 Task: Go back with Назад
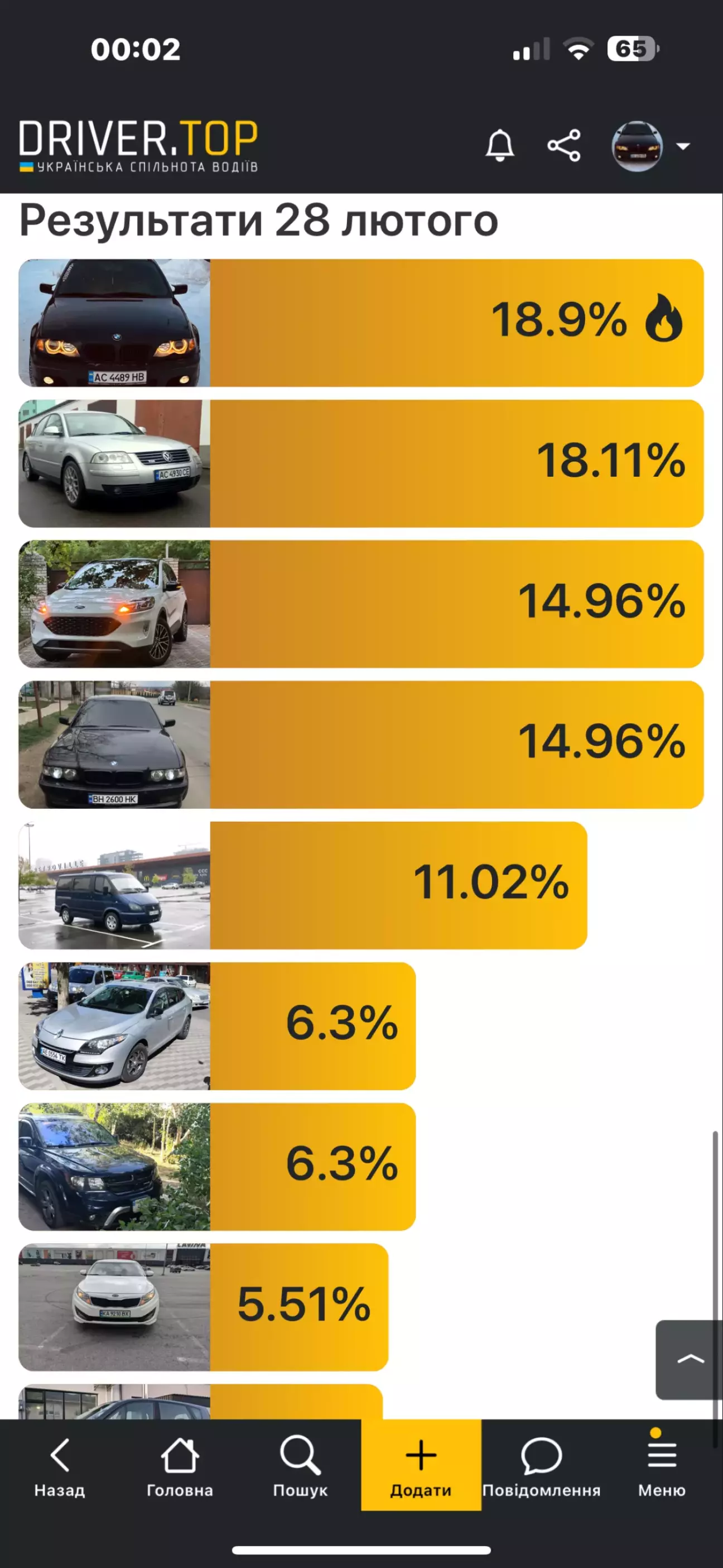(60, 1466)
